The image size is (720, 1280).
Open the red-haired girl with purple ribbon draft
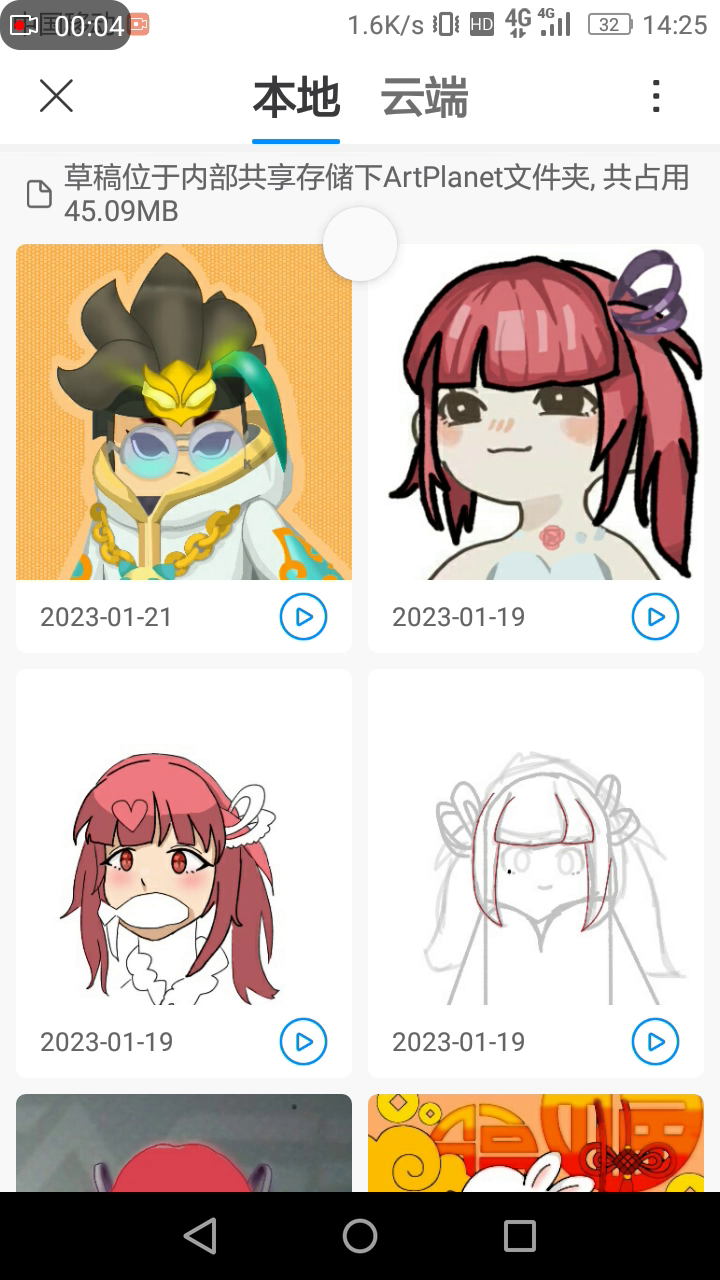(x=536, y=412)
